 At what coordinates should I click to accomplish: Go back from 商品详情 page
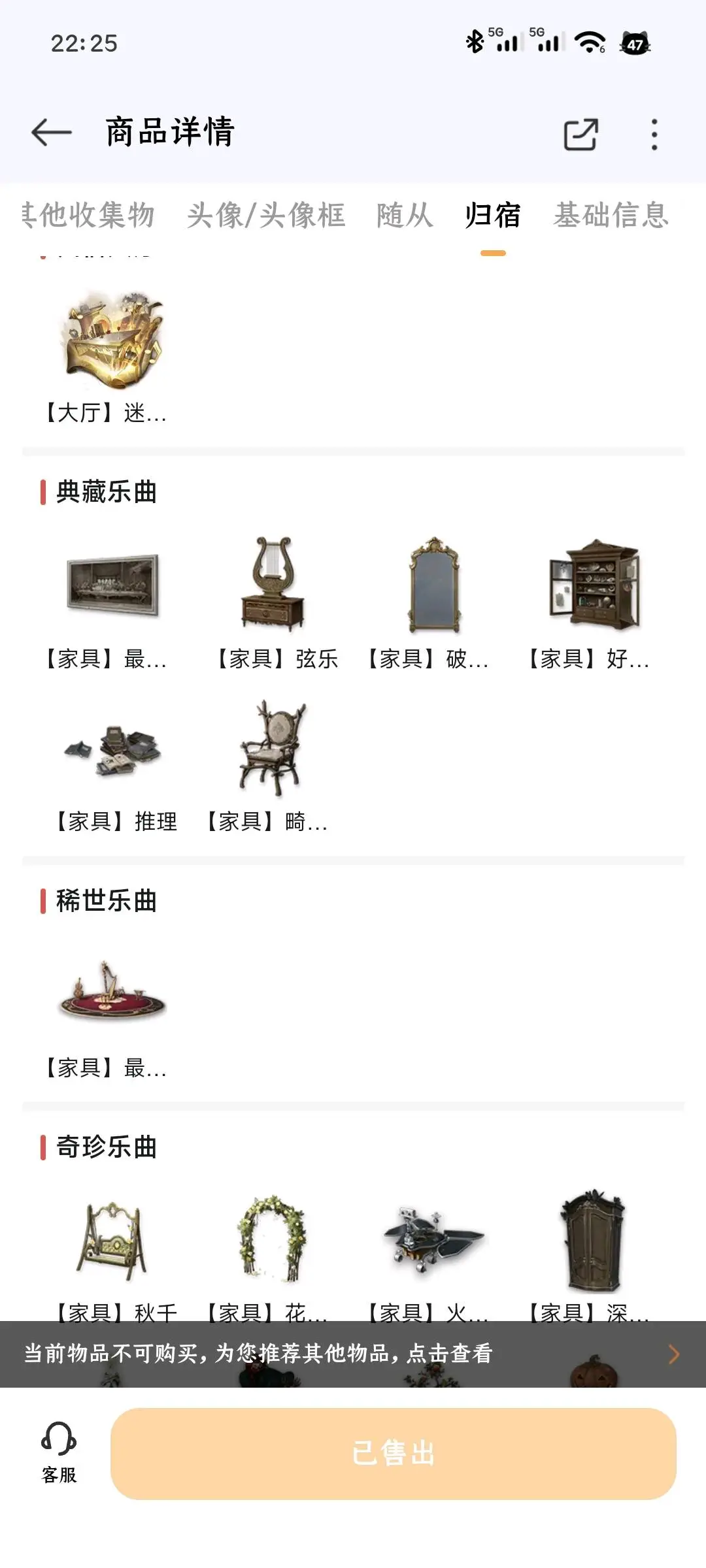point(52,133)
